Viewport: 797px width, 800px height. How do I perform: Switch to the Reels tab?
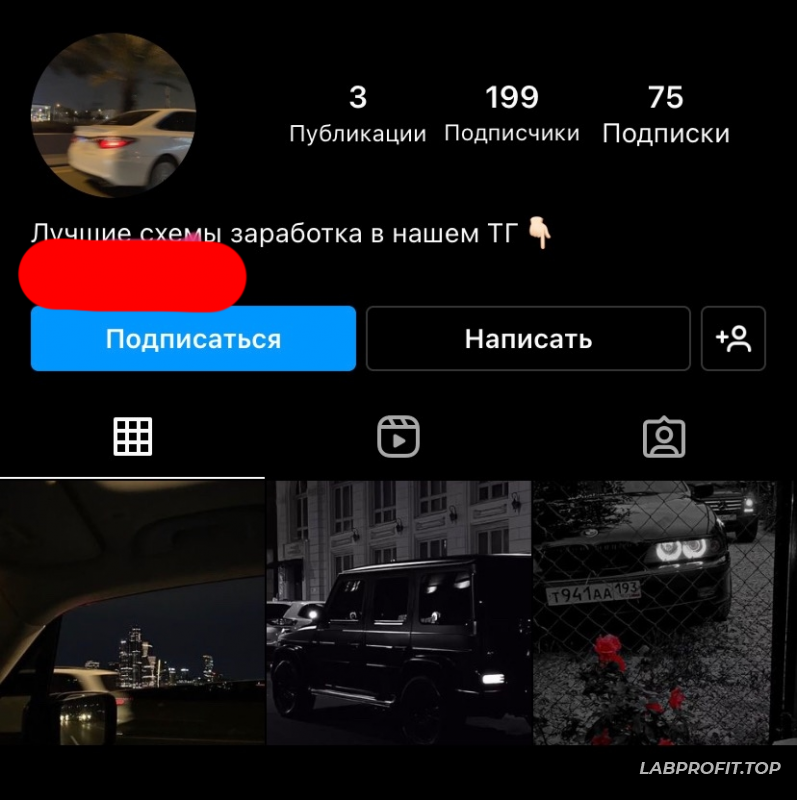coord(397,437)
